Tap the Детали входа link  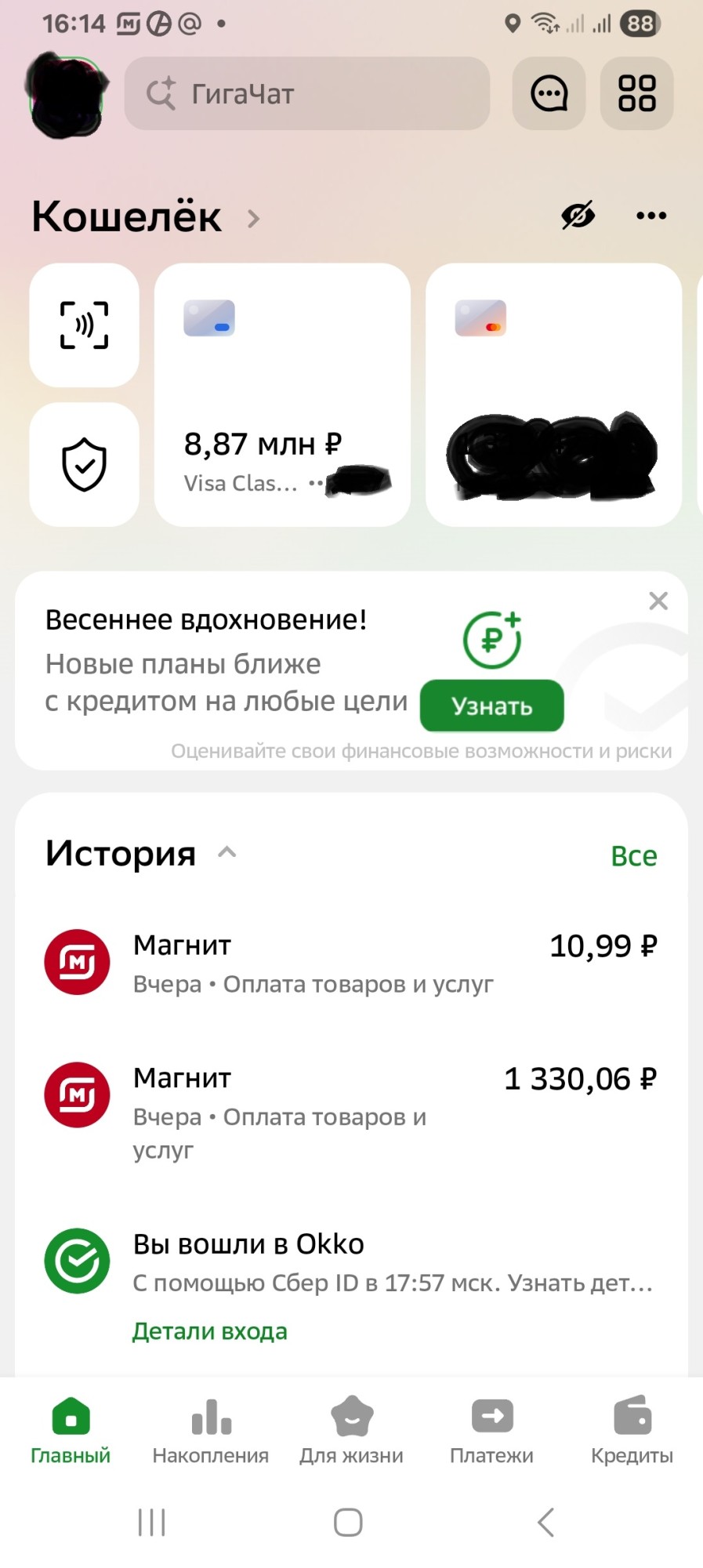(209, 1331)
